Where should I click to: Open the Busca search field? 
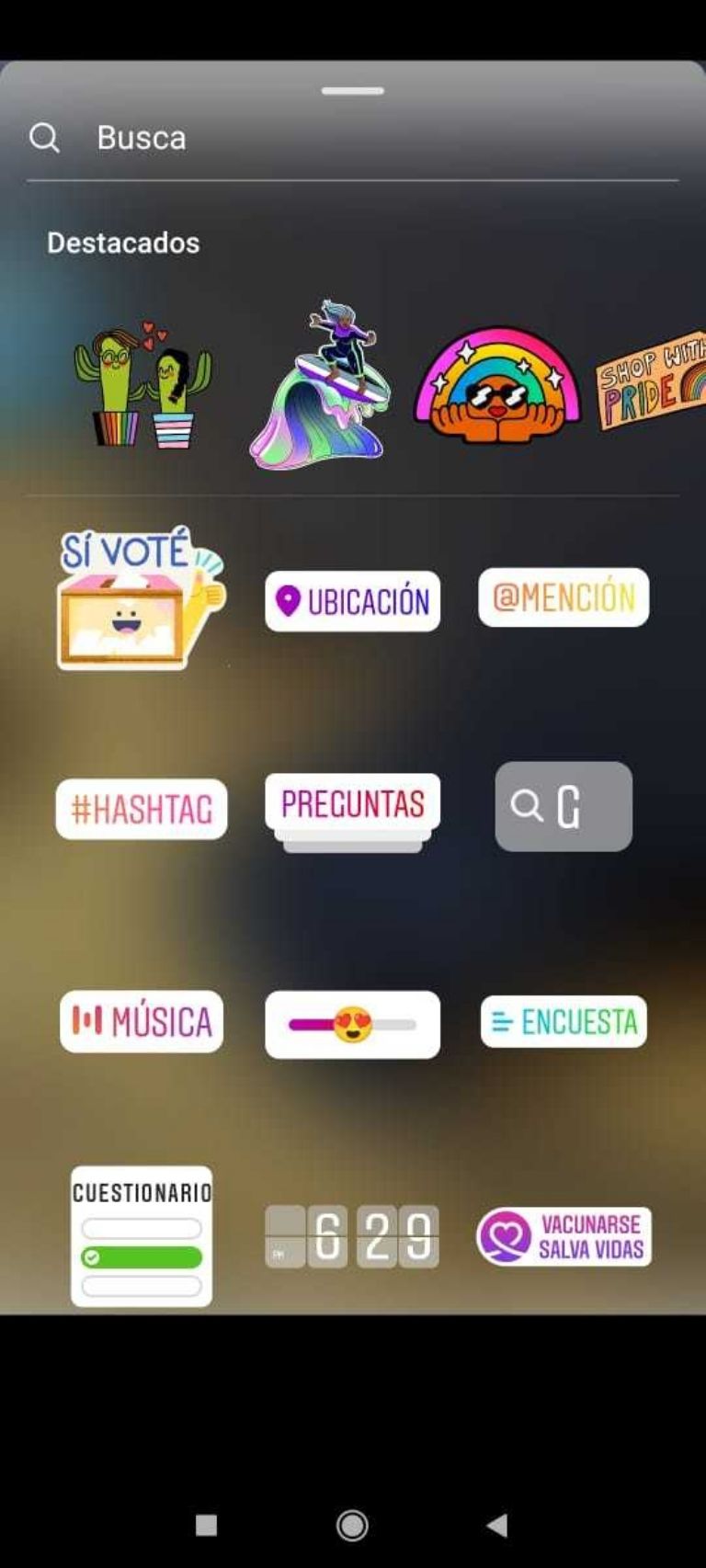pos(353,138)
